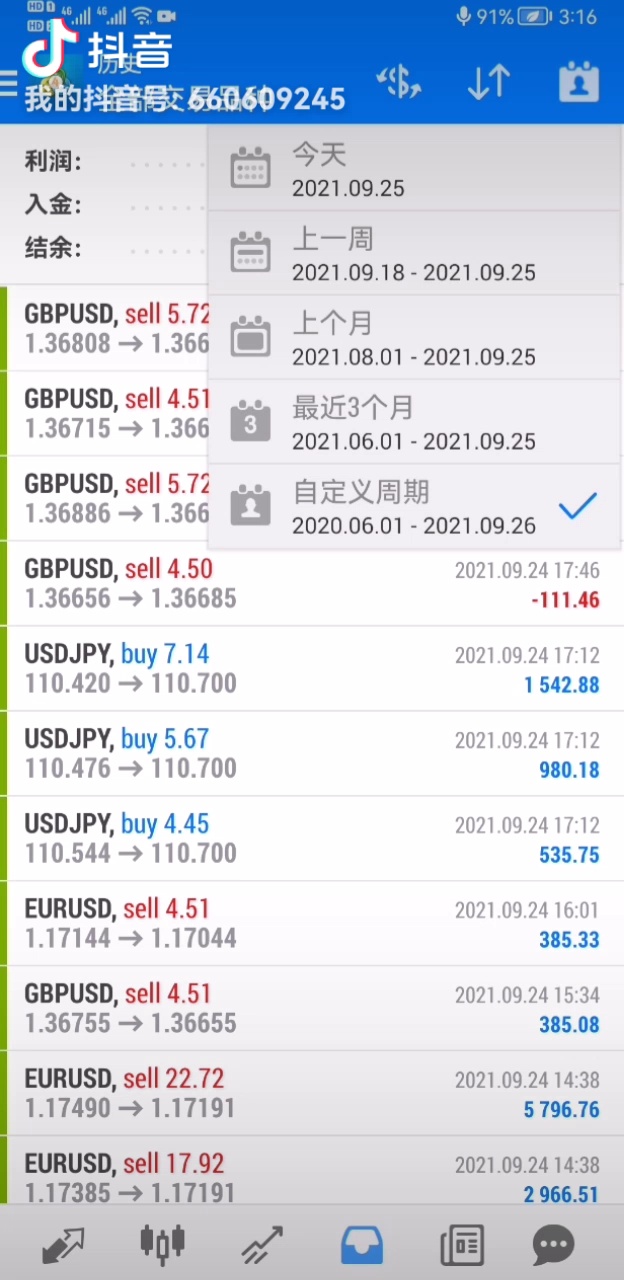Viewport: 624px width, 1280px height.
Task: Tap the sort arrows icon
Action: pyautogui.click(x=489, y=82)
